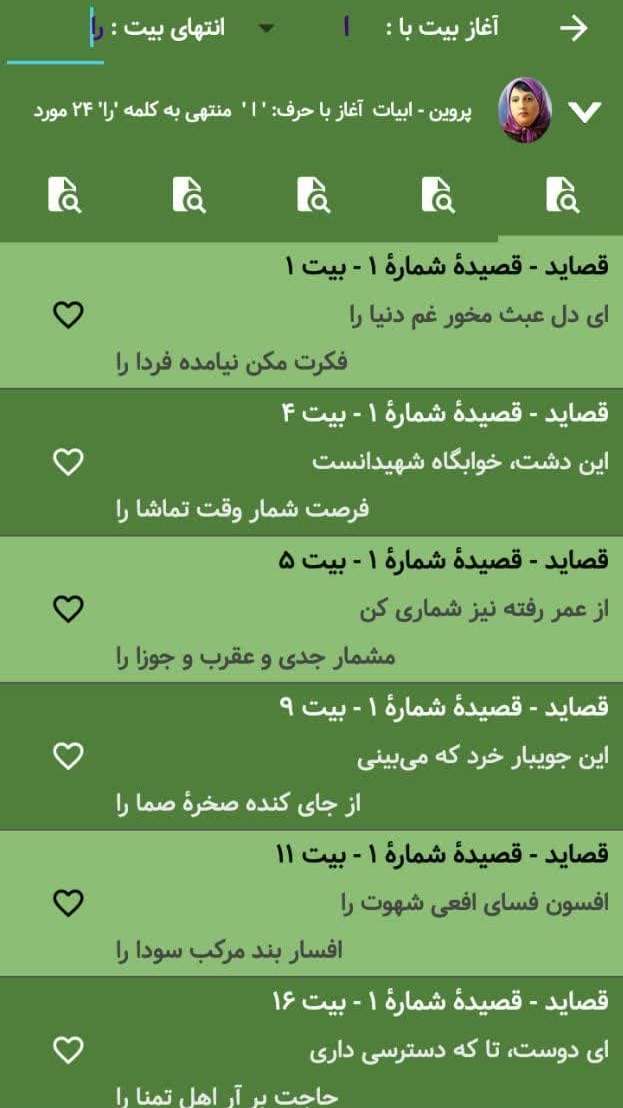
Task: Like the verse این جویبار خرد
Action: pyautogui.click(x=67, y=757)
